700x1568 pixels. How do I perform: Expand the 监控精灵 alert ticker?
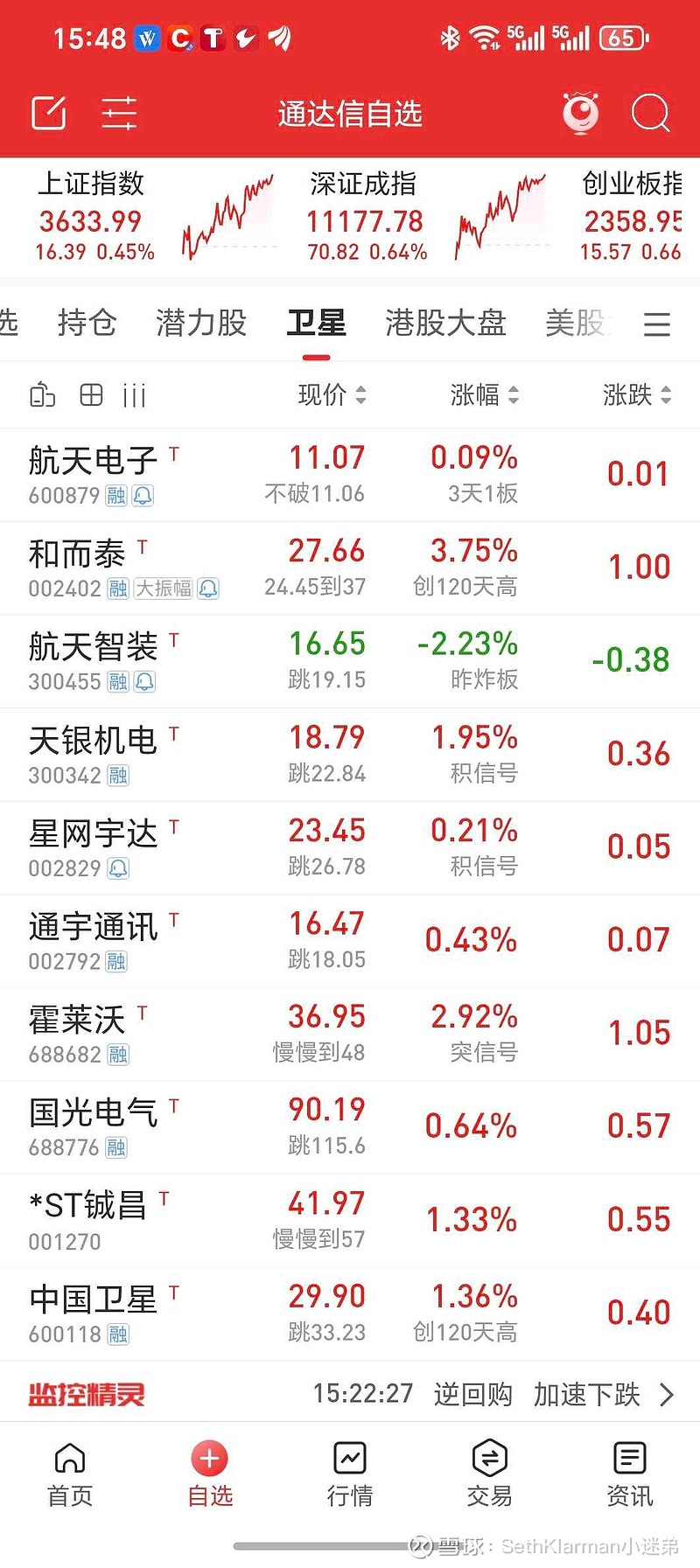point(350,1394)
